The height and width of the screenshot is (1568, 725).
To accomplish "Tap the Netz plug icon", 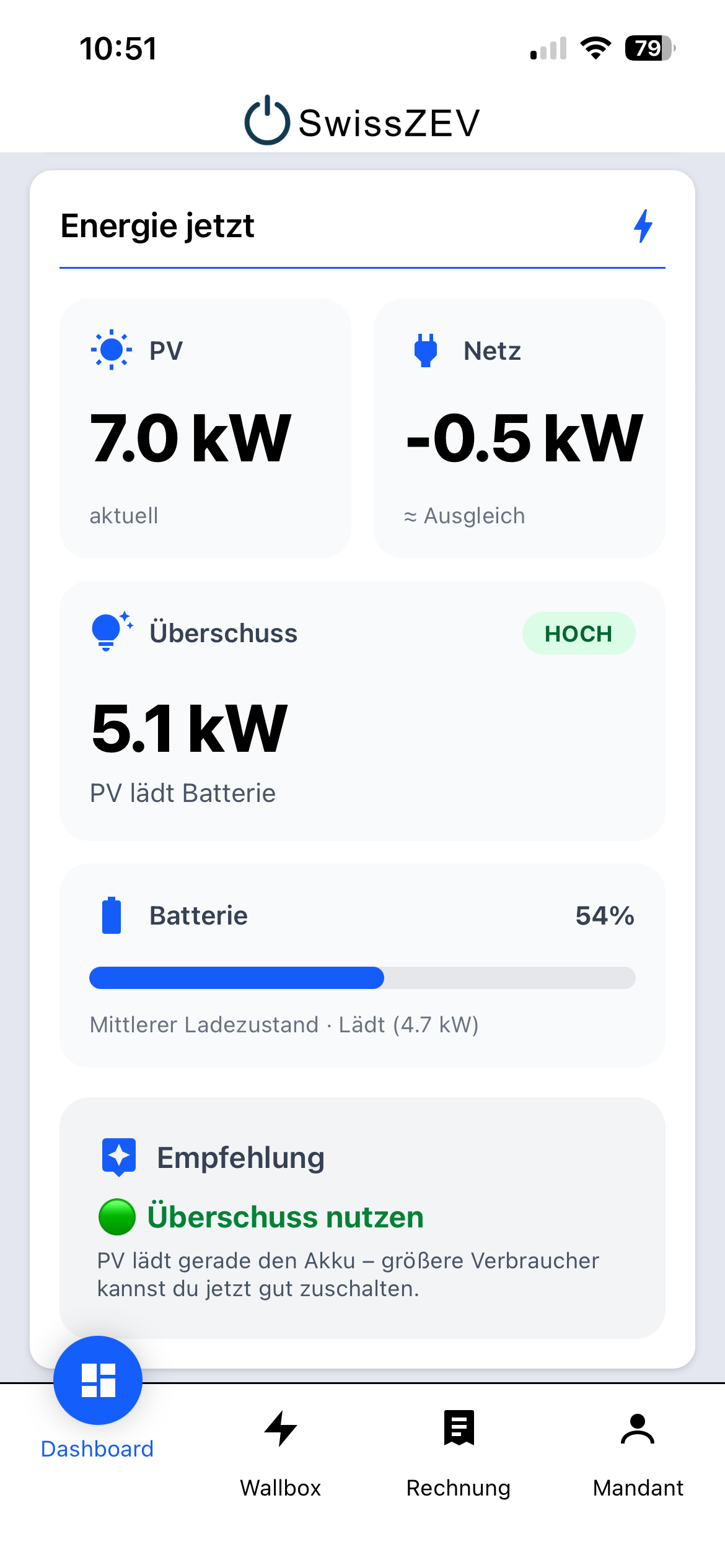I will coord(424,349).
